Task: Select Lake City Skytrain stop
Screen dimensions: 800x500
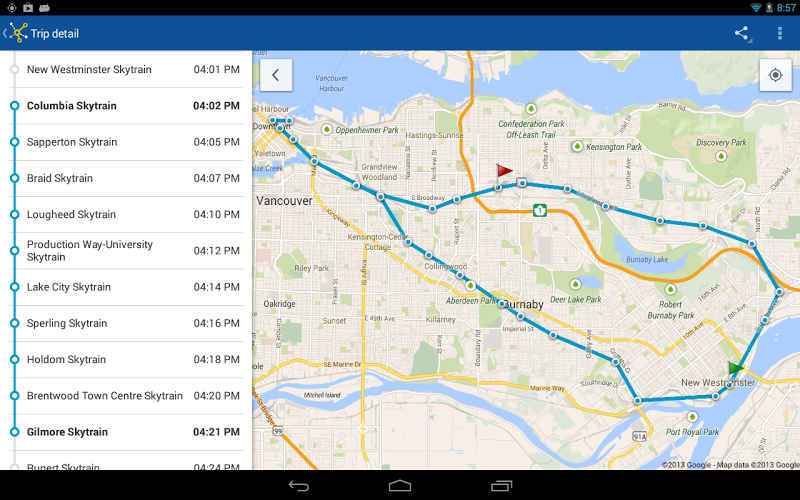Action: 125,287
